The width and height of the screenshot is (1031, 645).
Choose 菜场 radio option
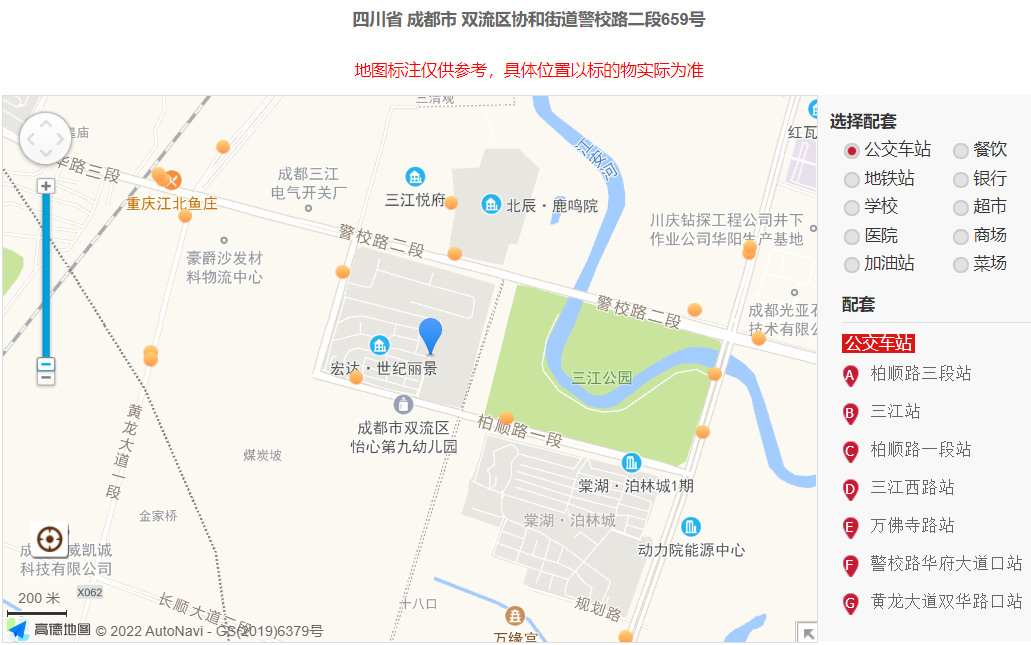click(x=961, y=265)
